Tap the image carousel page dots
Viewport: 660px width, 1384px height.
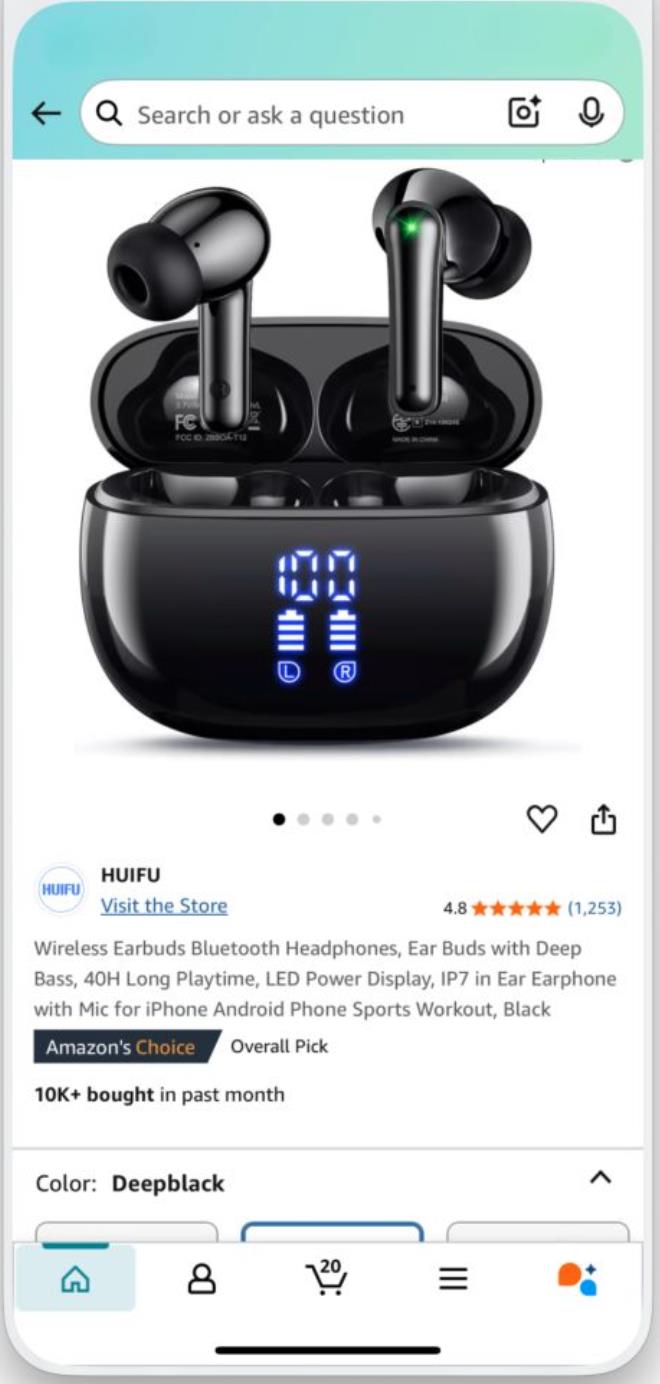click(x=327, y=819)
